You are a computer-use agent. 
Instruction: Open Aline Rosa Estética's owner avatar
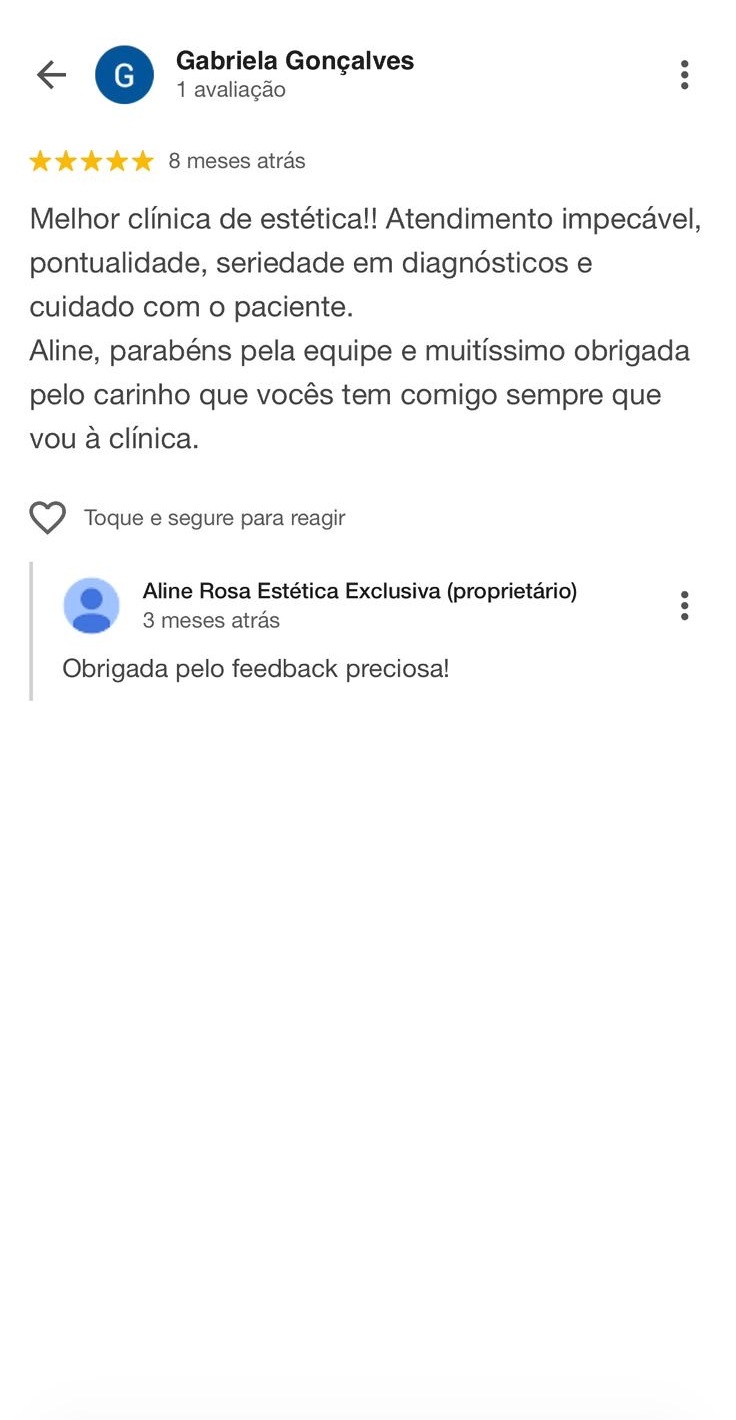pos(91,605)
